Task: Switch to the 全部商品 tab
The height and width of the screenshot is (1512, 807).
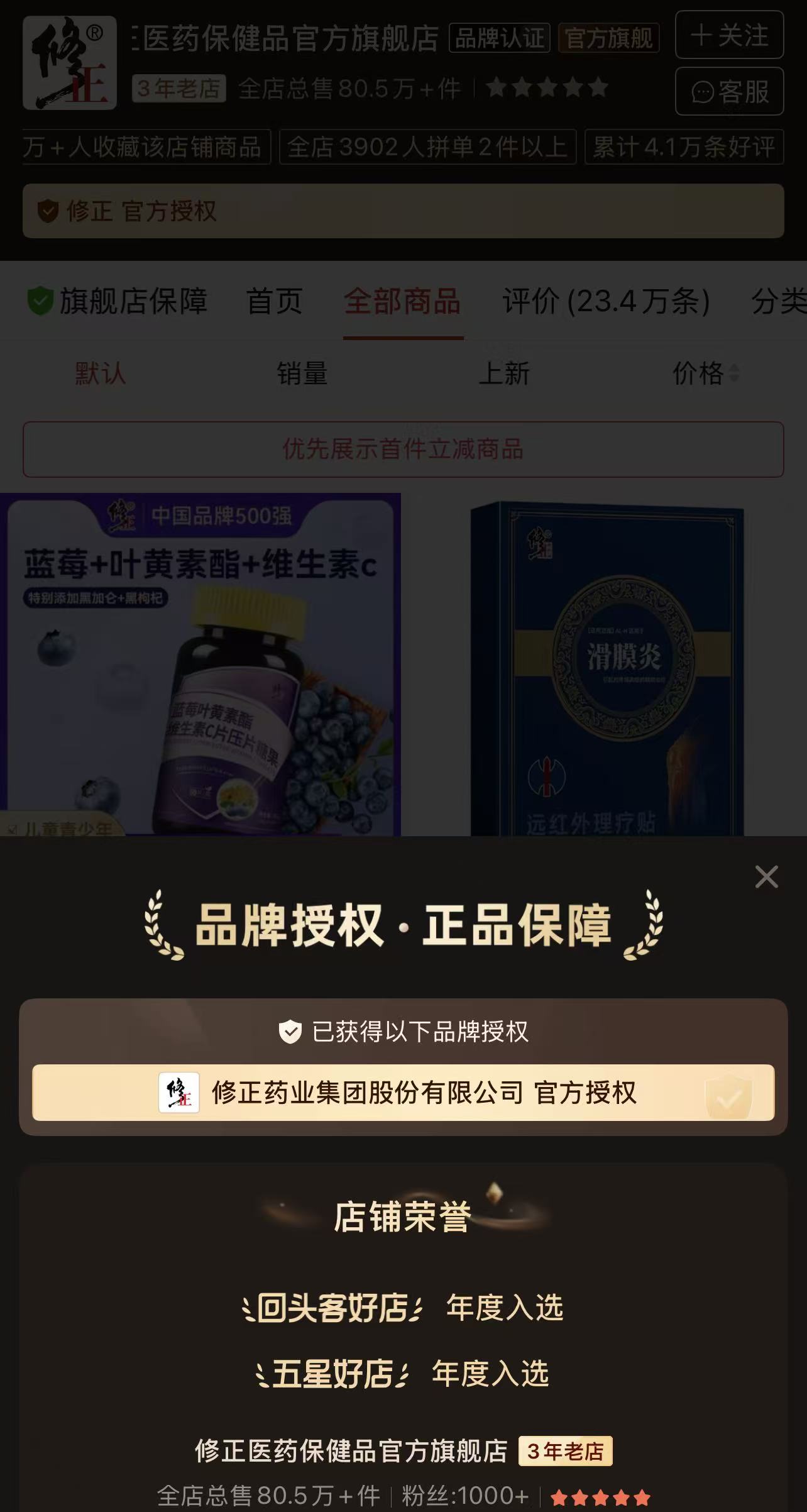Action: click(x=404, y=302)
